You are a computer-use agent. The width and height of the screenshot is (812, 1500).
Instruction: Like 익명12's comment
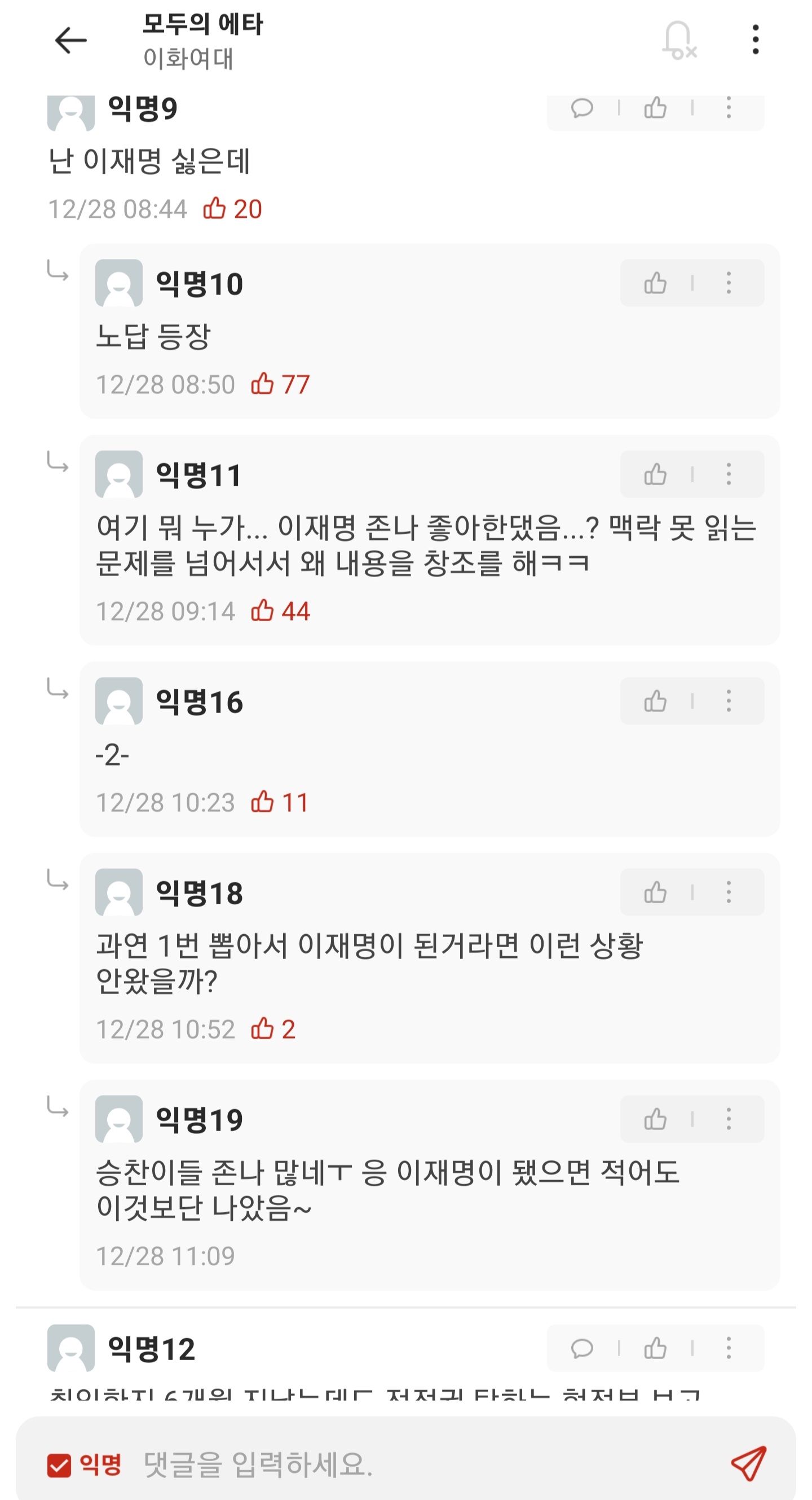coord(655,1348)
